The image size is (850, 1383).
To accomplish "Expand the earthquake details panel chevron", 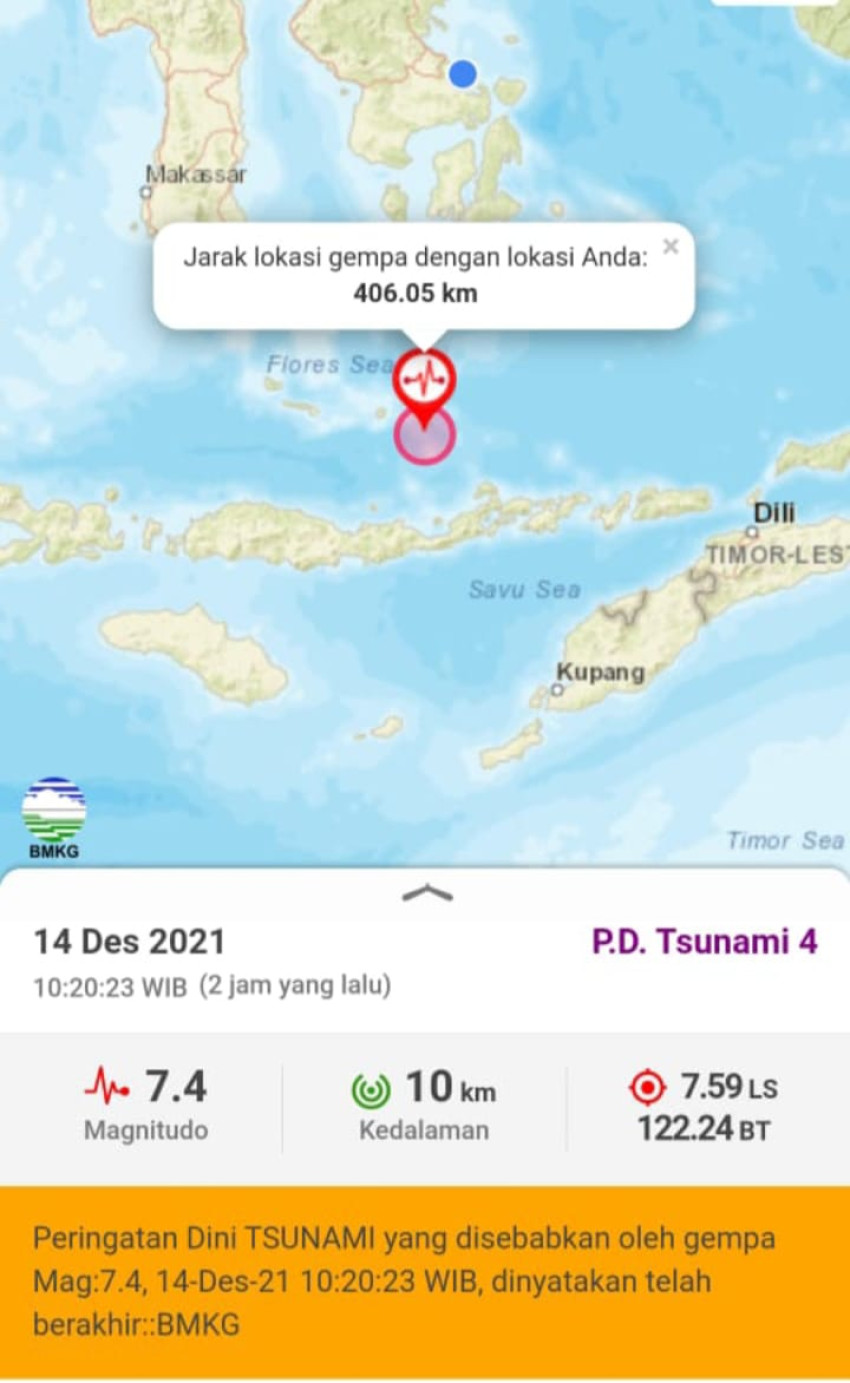I will (427, 893).
